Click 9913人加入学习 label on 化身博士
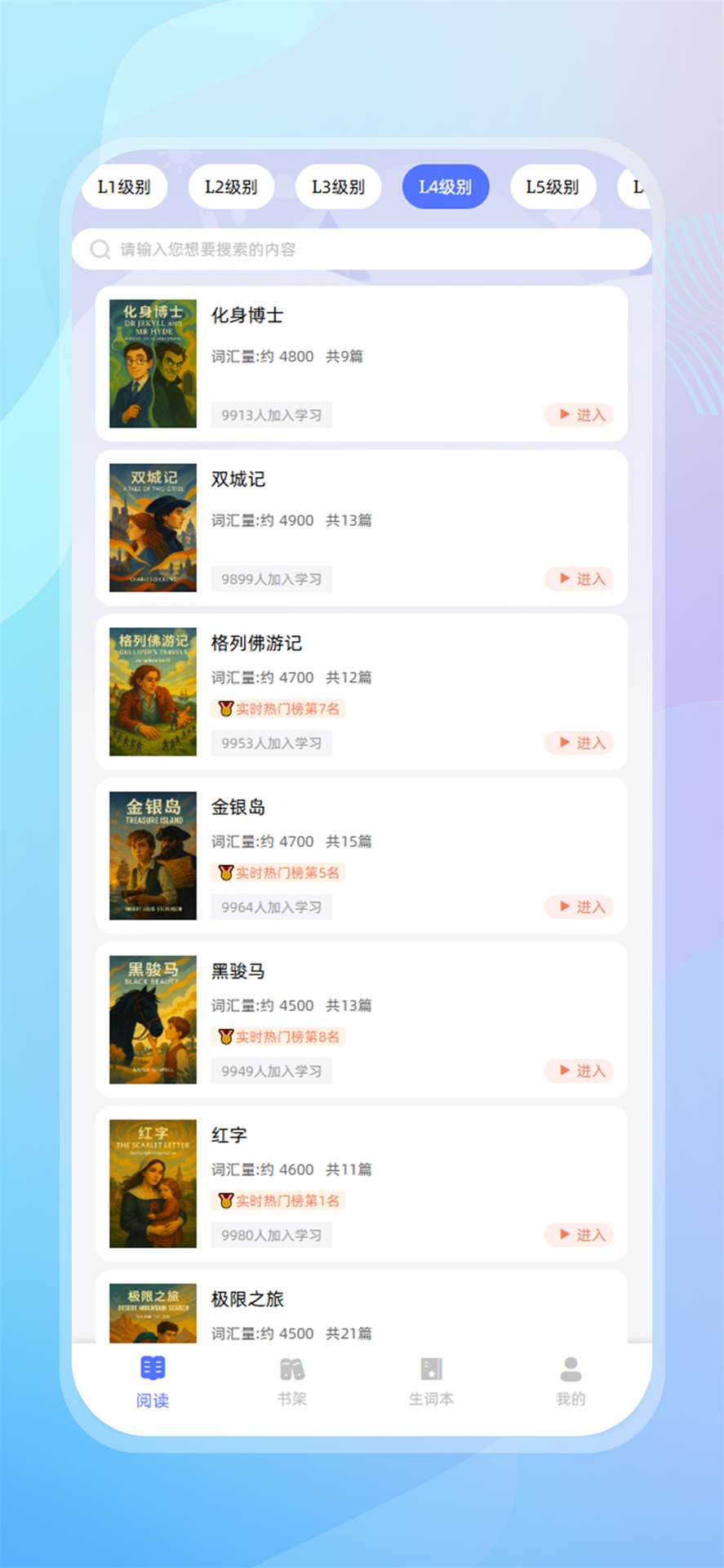 click(x=270, y=415)
